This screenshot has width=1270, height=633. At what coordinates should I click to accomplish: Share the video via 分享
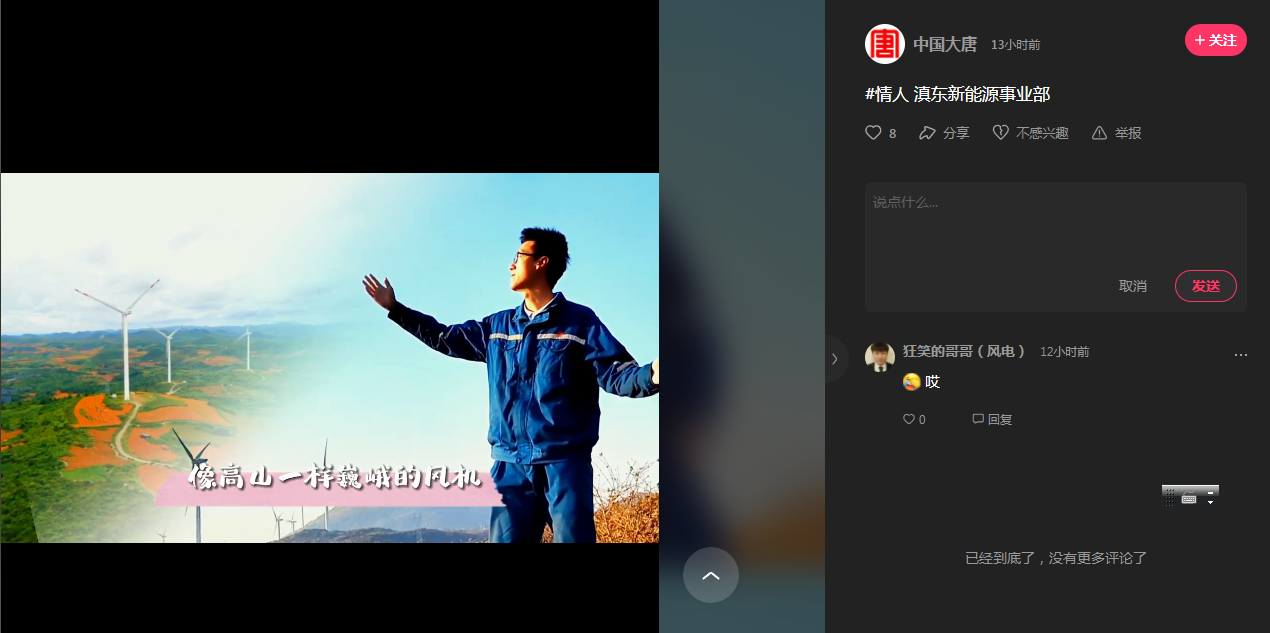click(944, 133)
